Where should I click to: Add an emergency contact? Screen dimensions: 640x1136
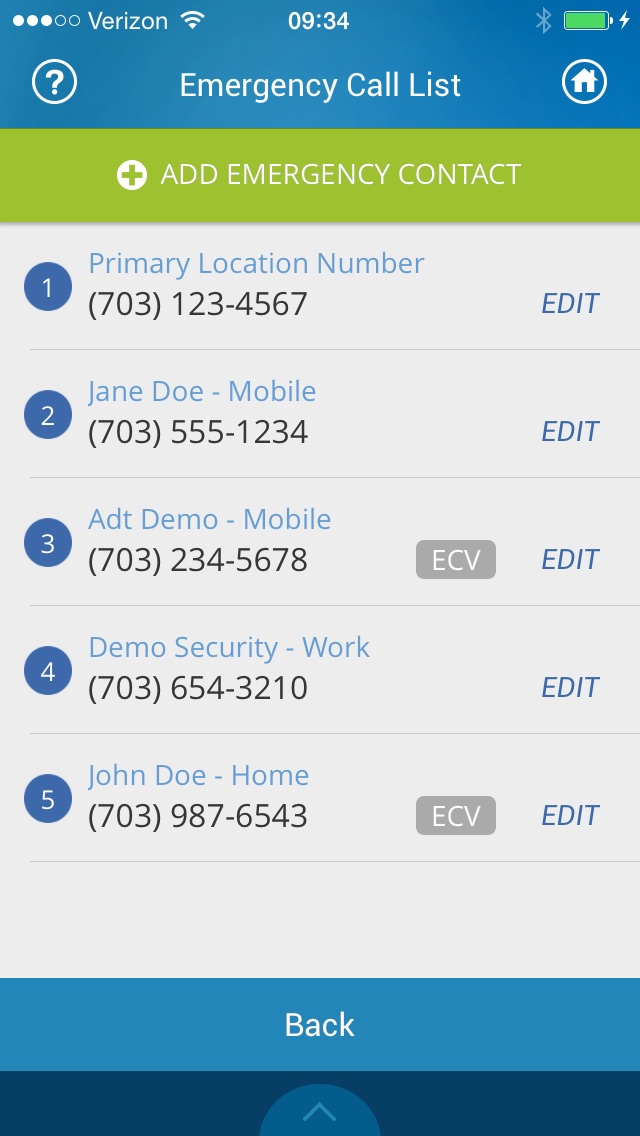(320, 175)
